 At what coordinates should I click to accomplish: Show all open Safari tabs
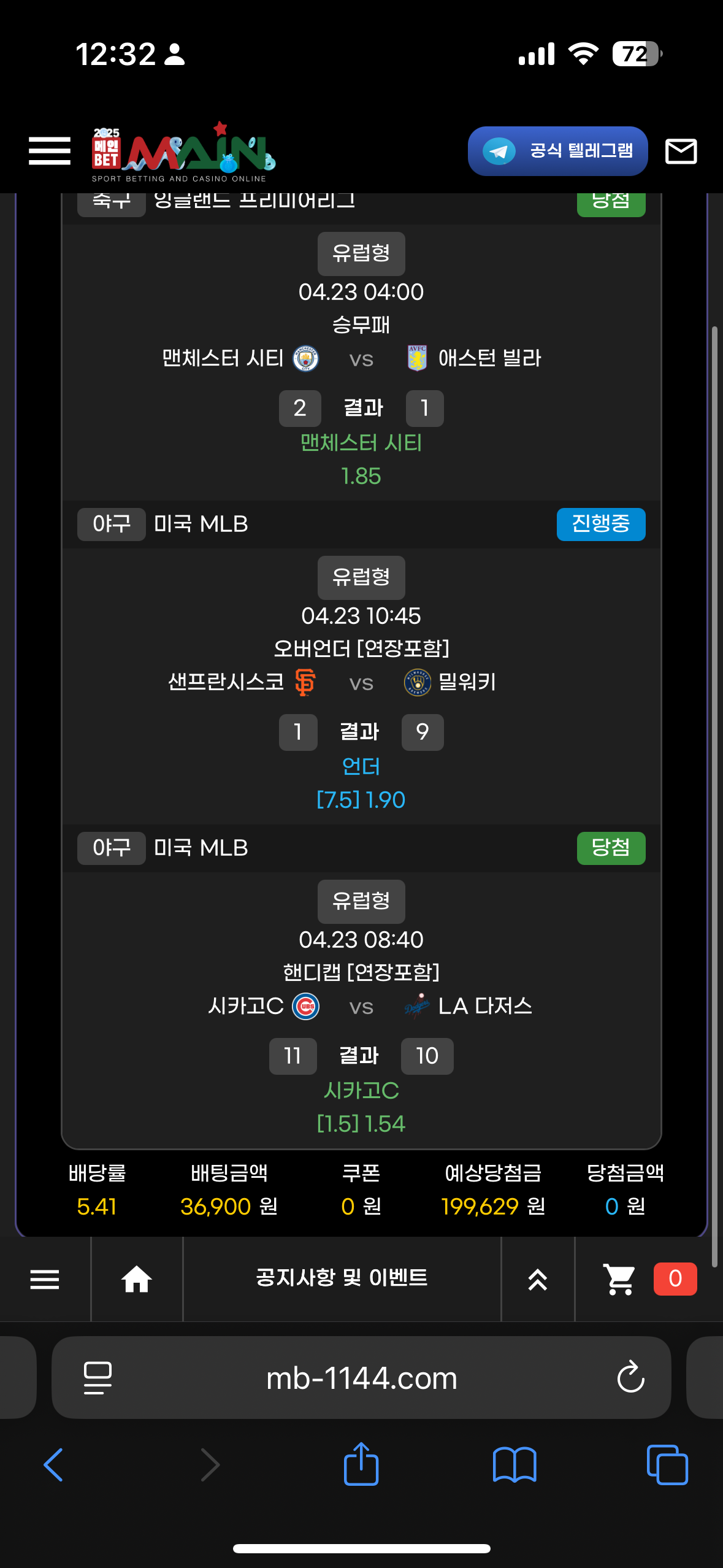coord(667,1465)
